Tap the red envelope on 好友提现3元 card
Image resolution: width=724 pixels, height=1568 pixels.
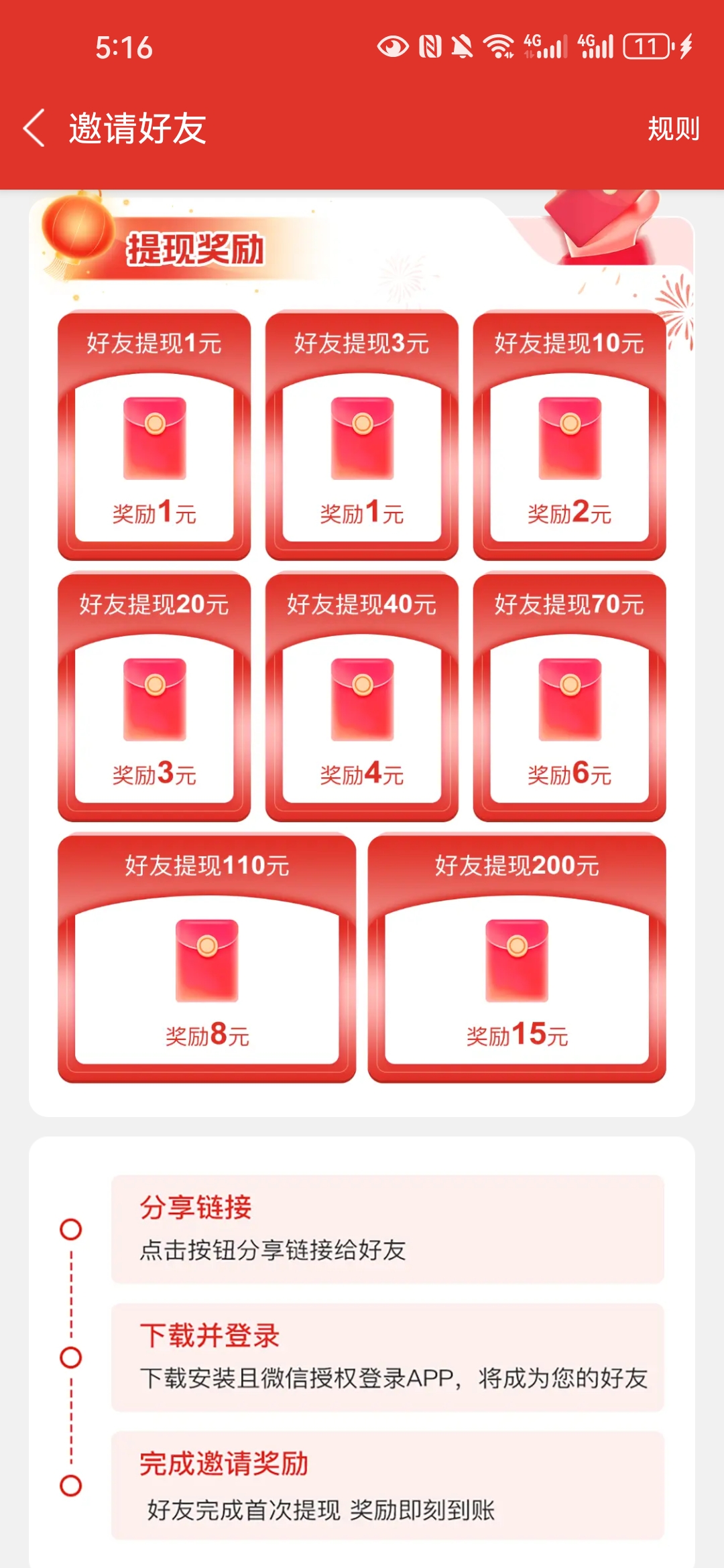361,436
